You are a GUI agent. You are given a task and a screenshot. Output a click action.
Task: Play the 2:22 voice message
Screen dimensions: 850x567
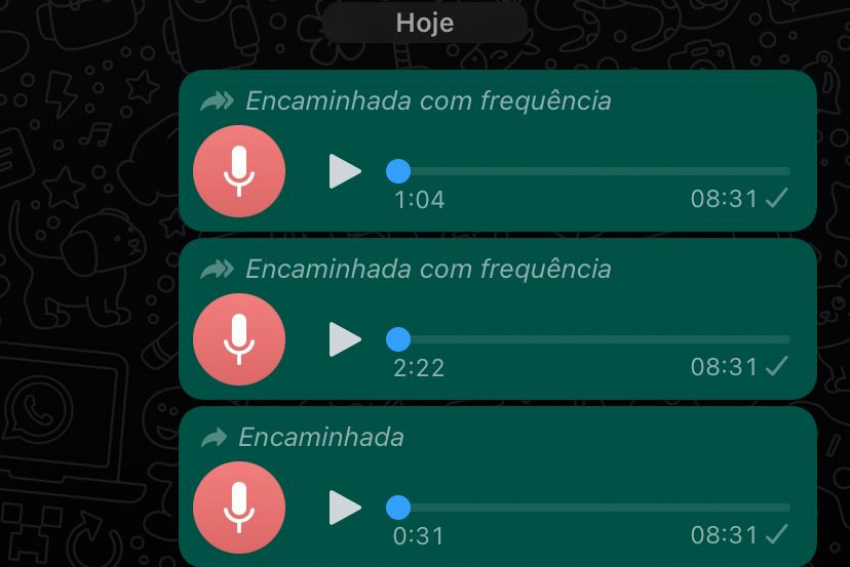pos(344,340)
